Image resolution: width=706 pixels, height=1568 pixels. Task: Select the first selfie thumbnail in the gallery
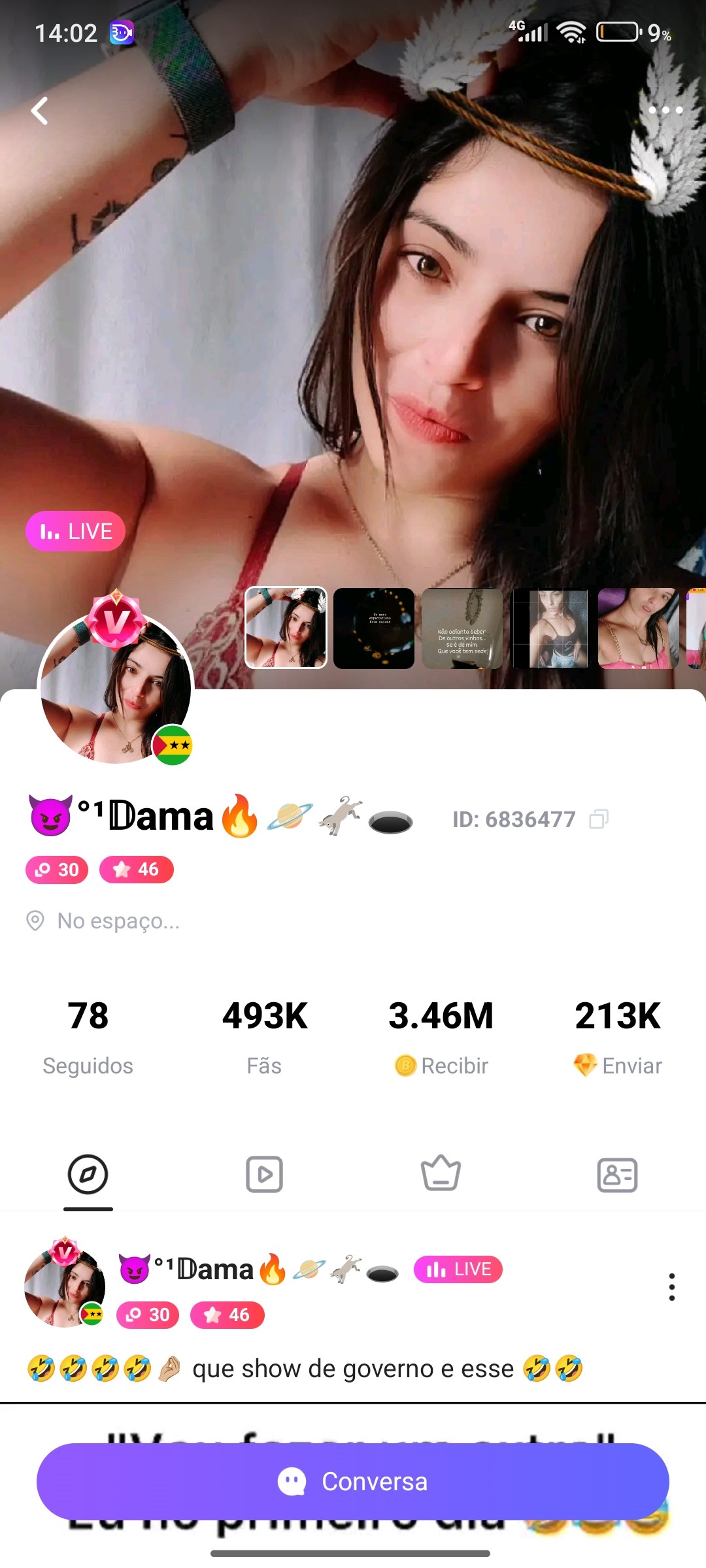click(286, 628)
